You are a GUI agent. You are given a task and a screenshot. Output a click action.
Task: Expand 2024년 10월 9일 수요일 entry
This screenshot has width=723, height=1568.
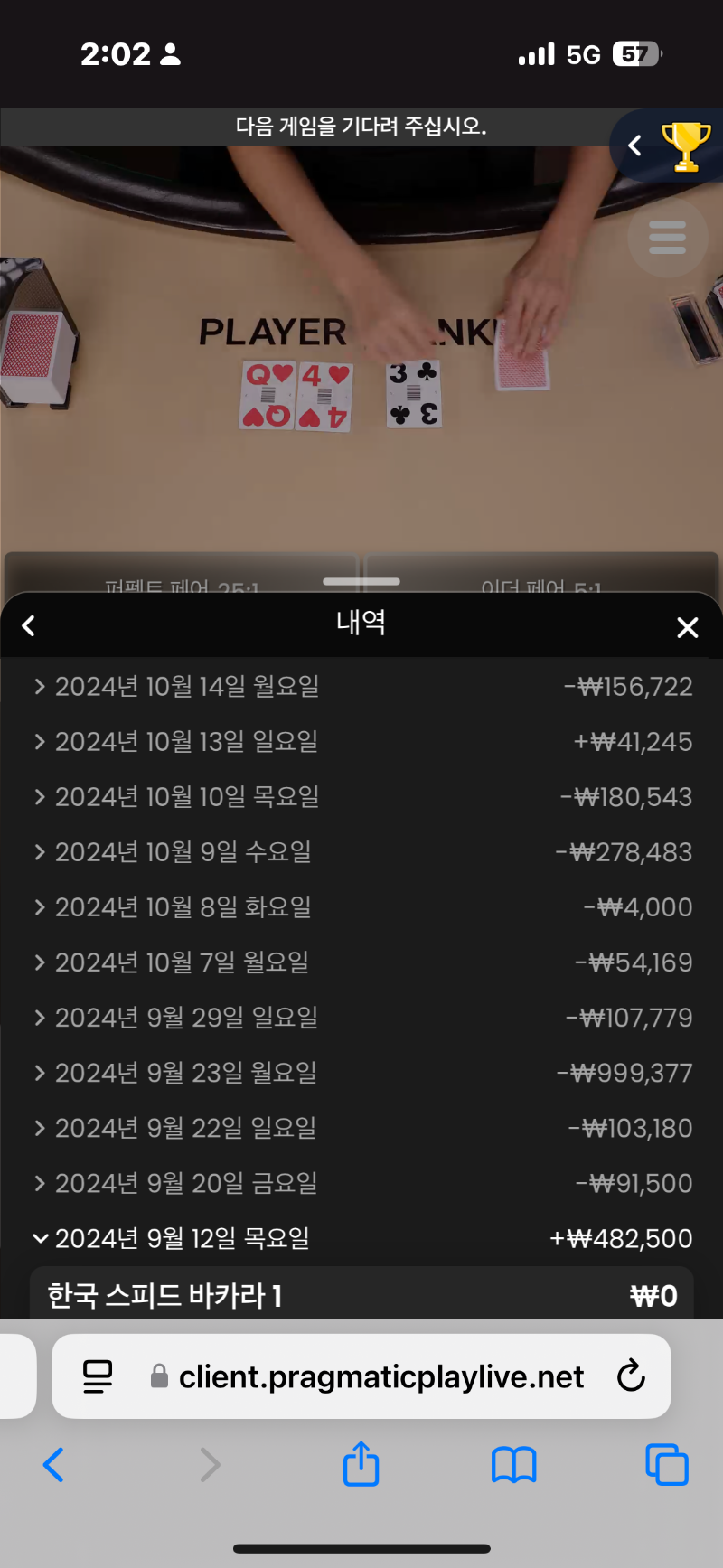(361, 852)
